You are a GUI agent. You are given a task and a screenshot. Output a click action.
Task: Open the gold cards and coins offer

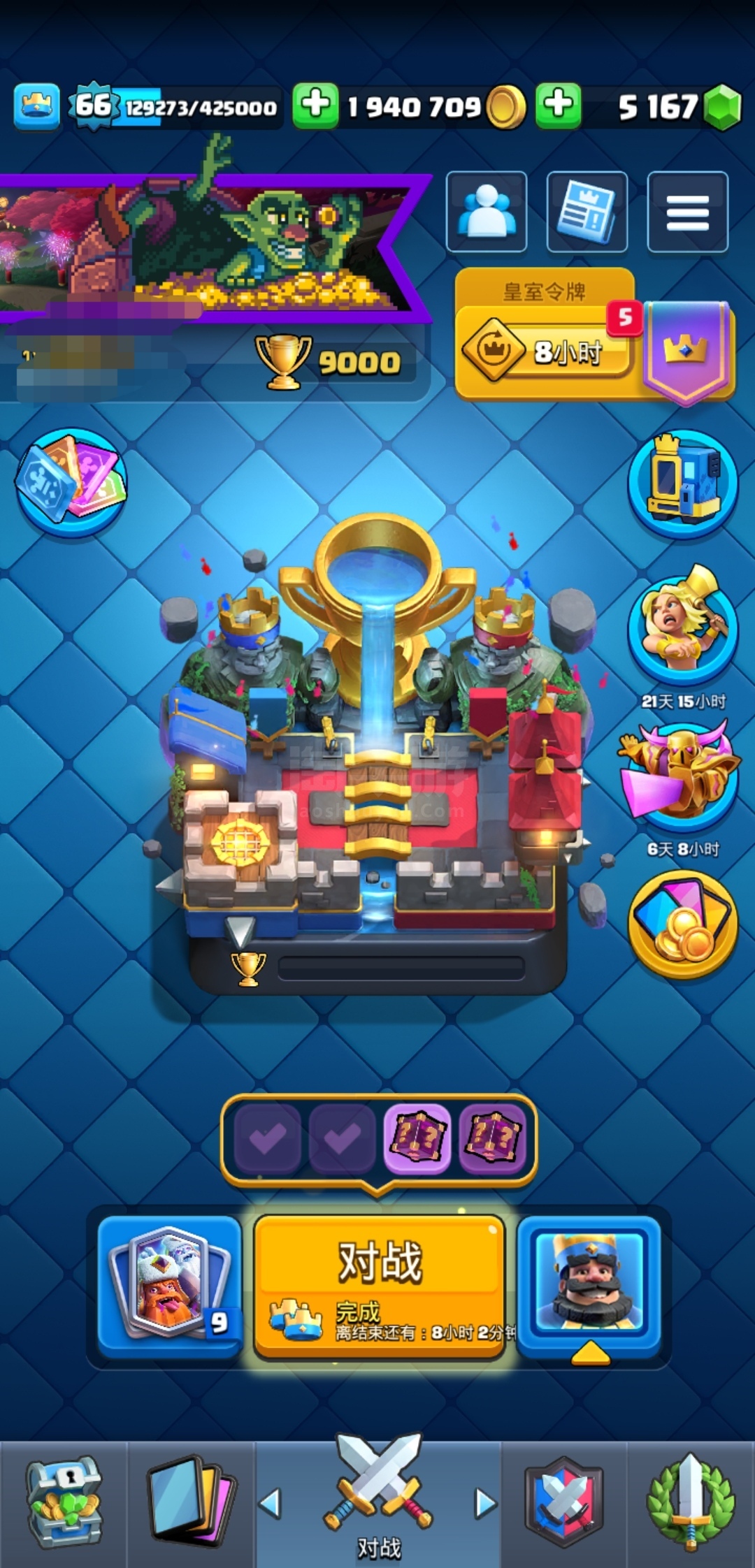tap(683, 924)
